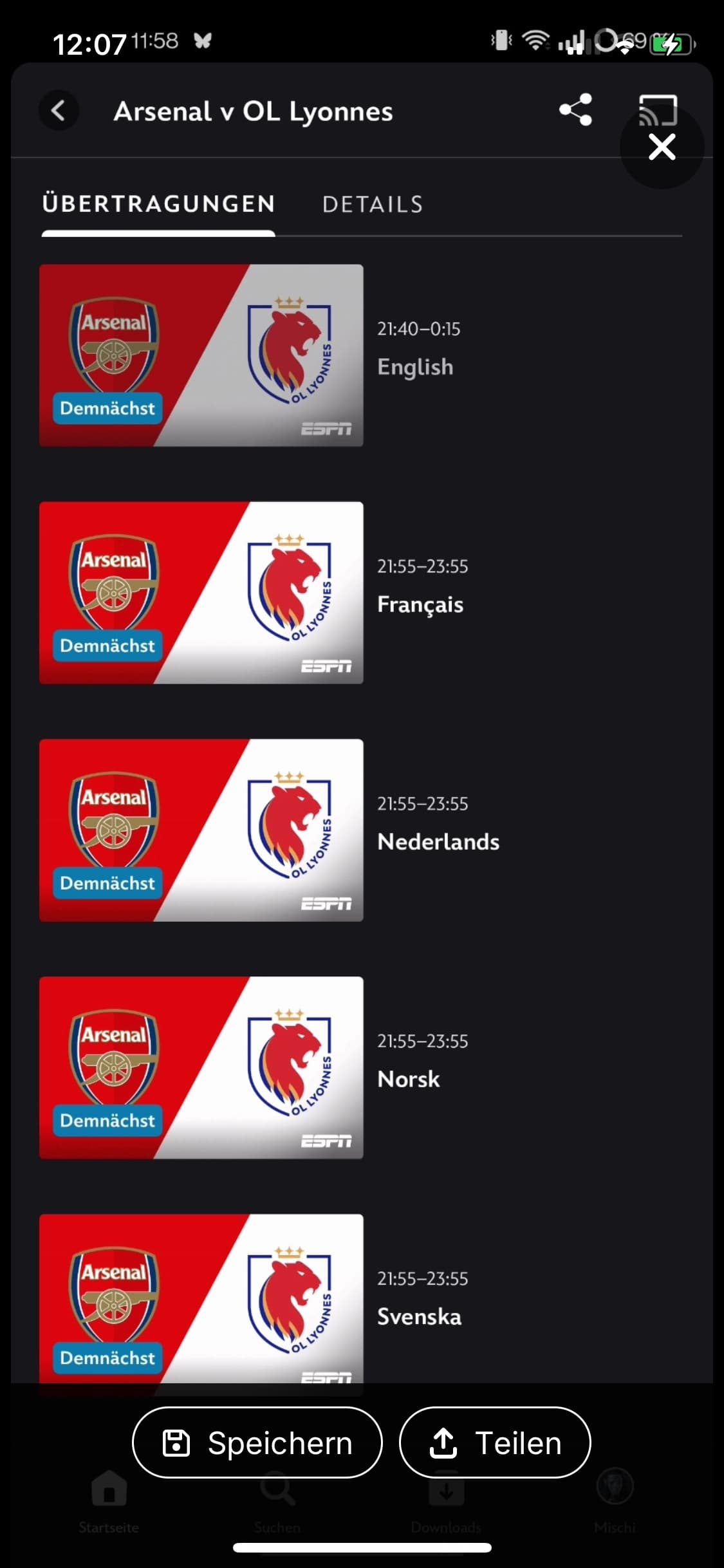Close the overlay with the X button
The width and height of the screenshot is (724, 1568).
662,147
